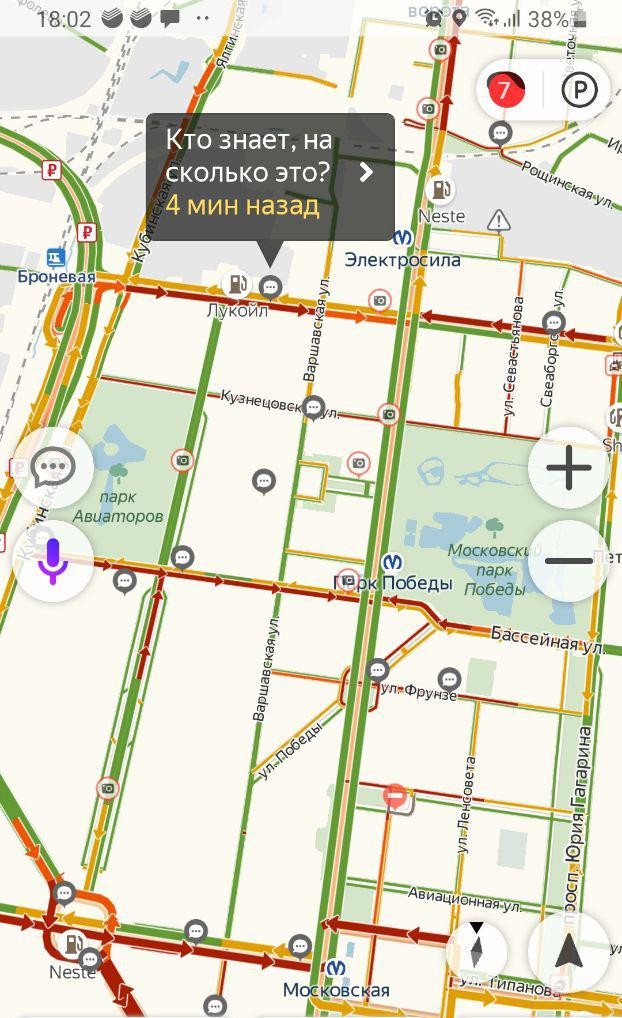Open the comment bubble on Кузнецовская ул.

(314, 408)
